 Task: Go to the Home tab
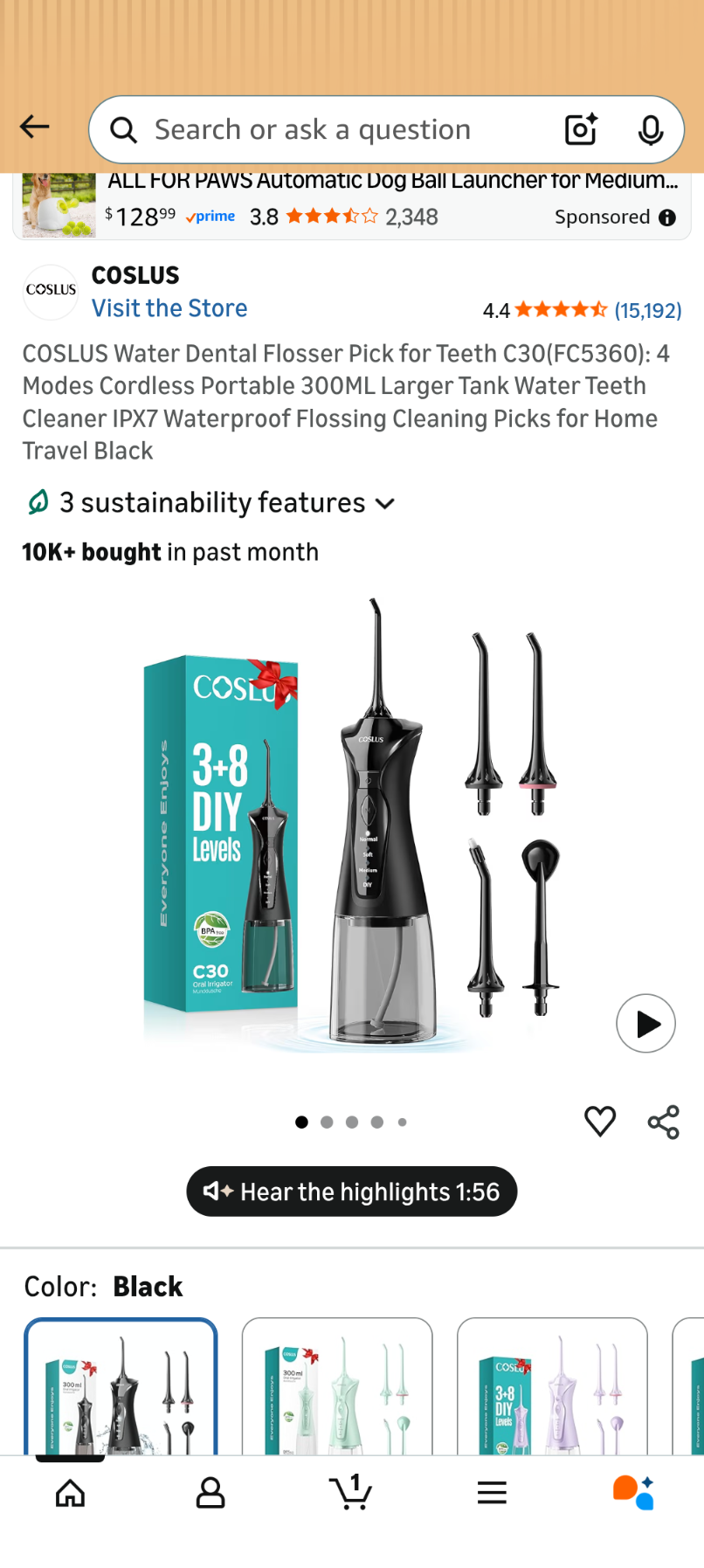[x=70, y=1493]
